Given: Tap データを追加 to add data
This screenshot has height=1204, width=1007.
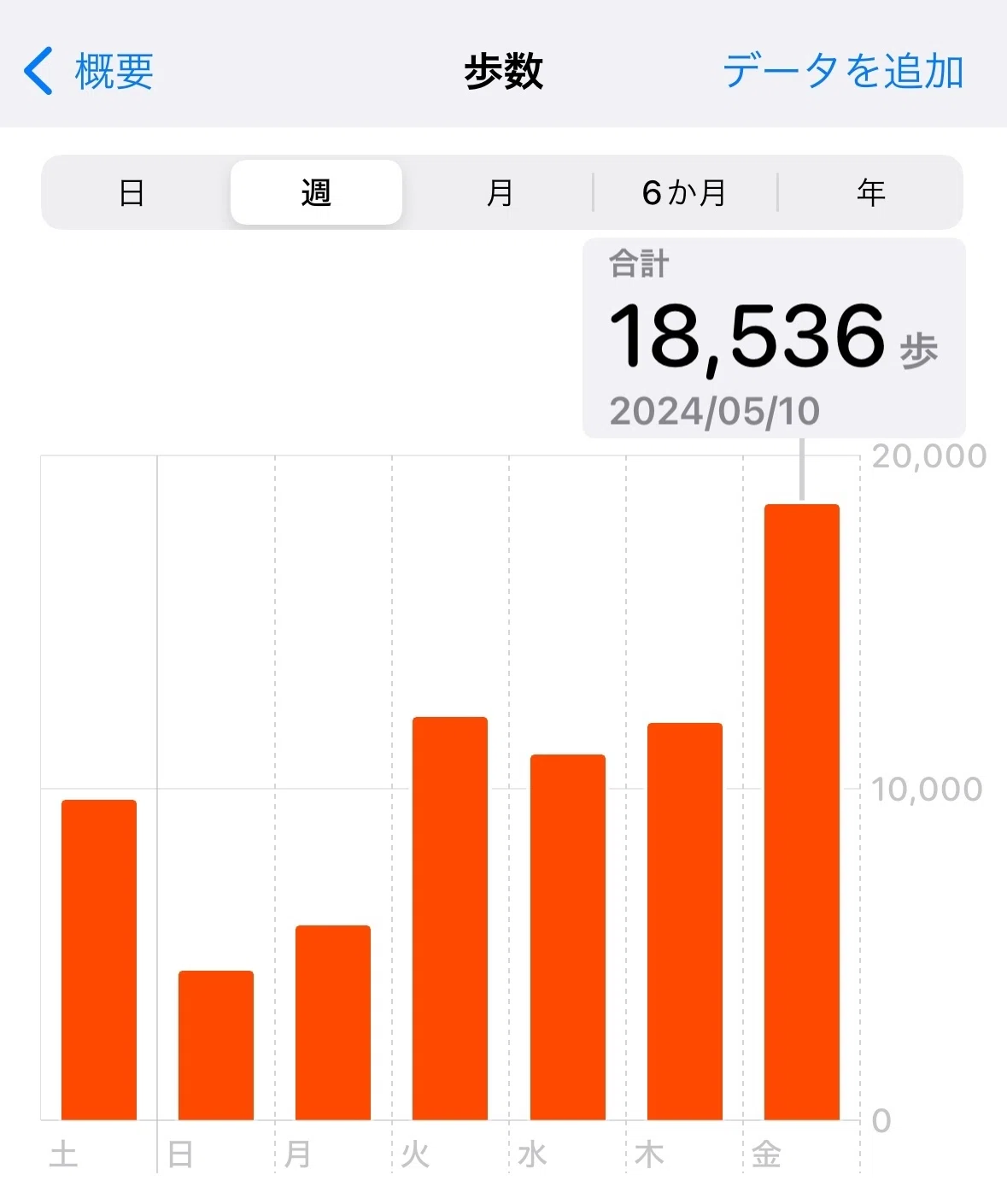Looking at the screenshot, I should (x=843, y=71).
